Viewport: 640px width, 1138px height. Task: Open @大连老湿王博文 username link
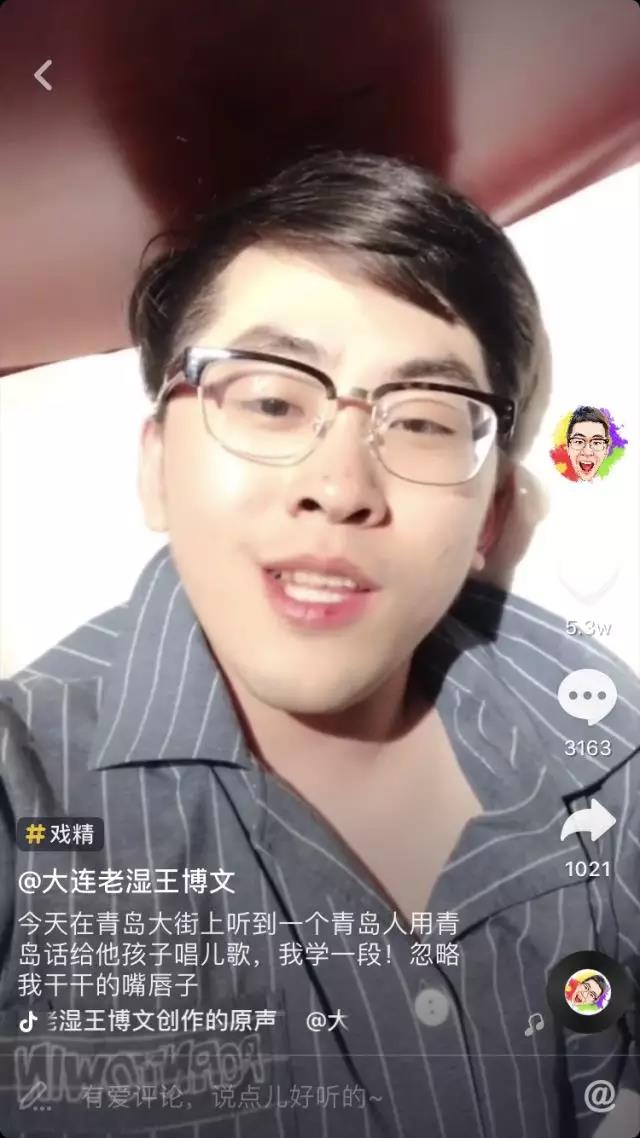[x=127, y=881]
